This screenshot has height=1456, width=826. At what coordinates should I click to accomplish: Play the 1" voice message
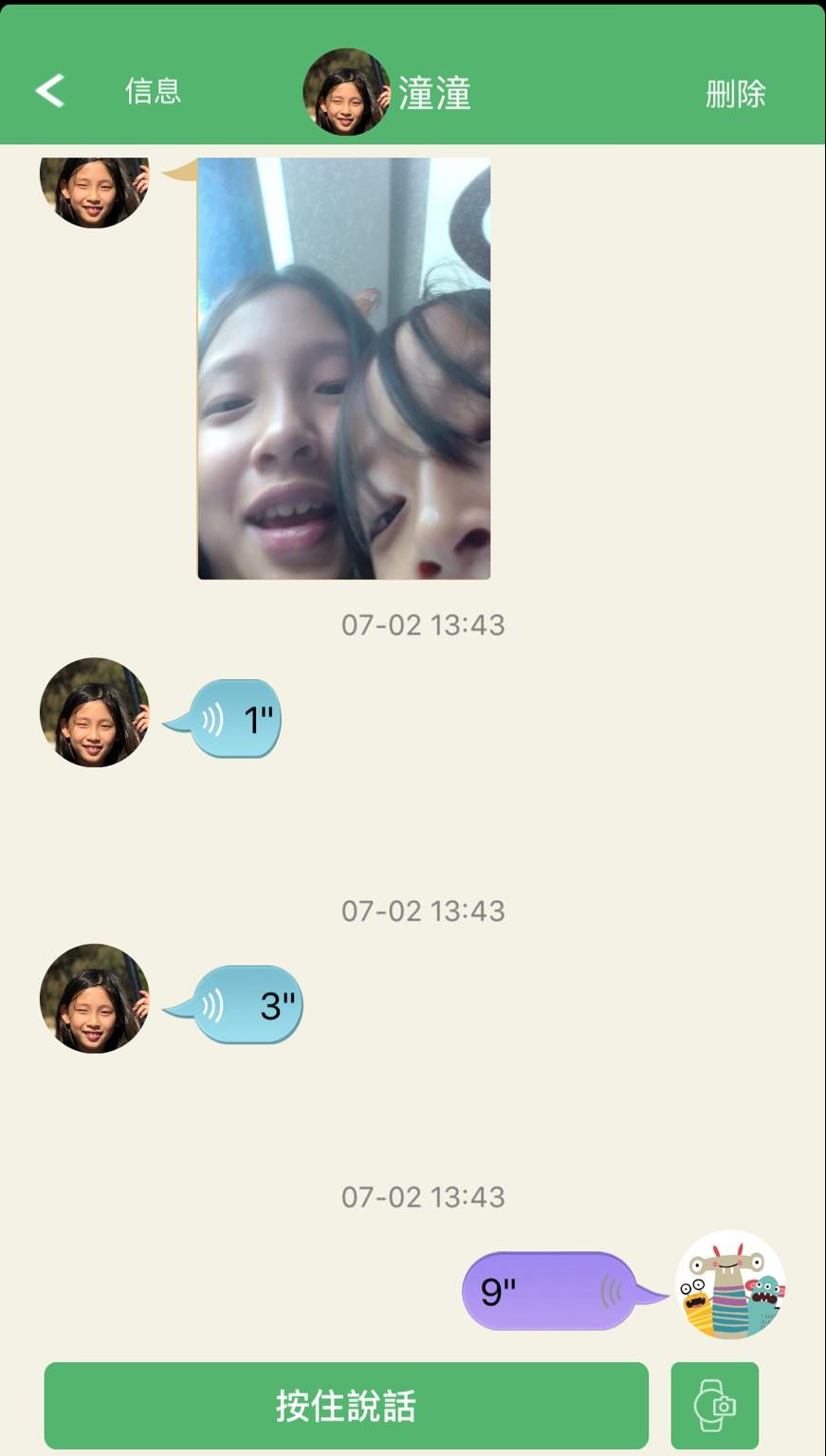(x=237, y=719)
